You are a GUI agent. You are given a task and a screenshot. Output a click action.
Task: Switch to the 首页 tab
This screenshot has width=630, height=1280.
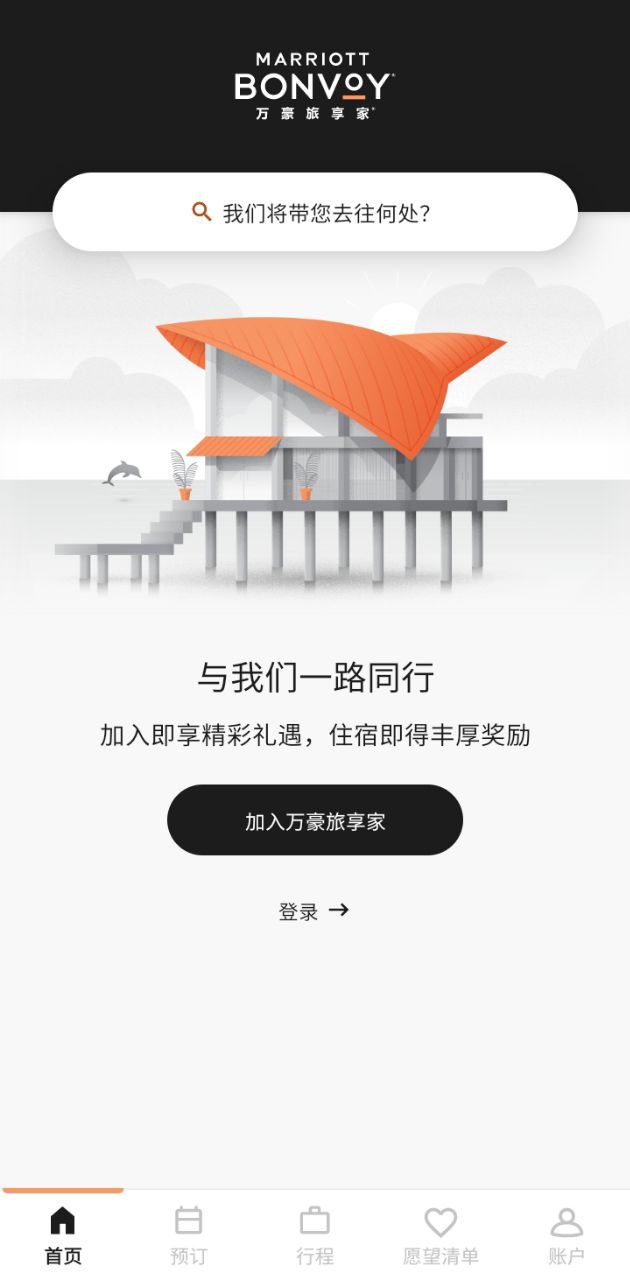[63, 1236]
